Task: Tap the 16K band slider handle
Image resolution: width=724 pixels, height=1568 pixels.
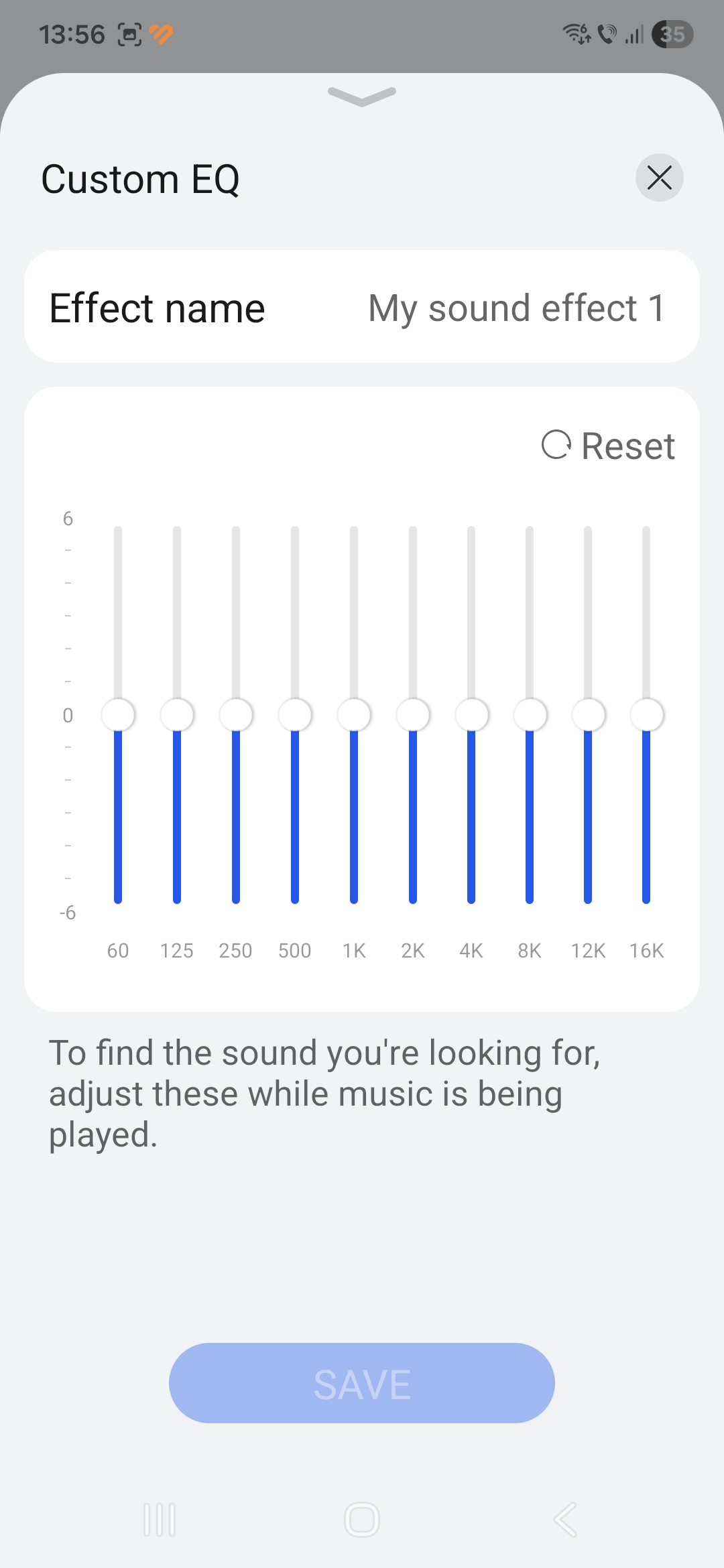Action: tap(647, 715)
